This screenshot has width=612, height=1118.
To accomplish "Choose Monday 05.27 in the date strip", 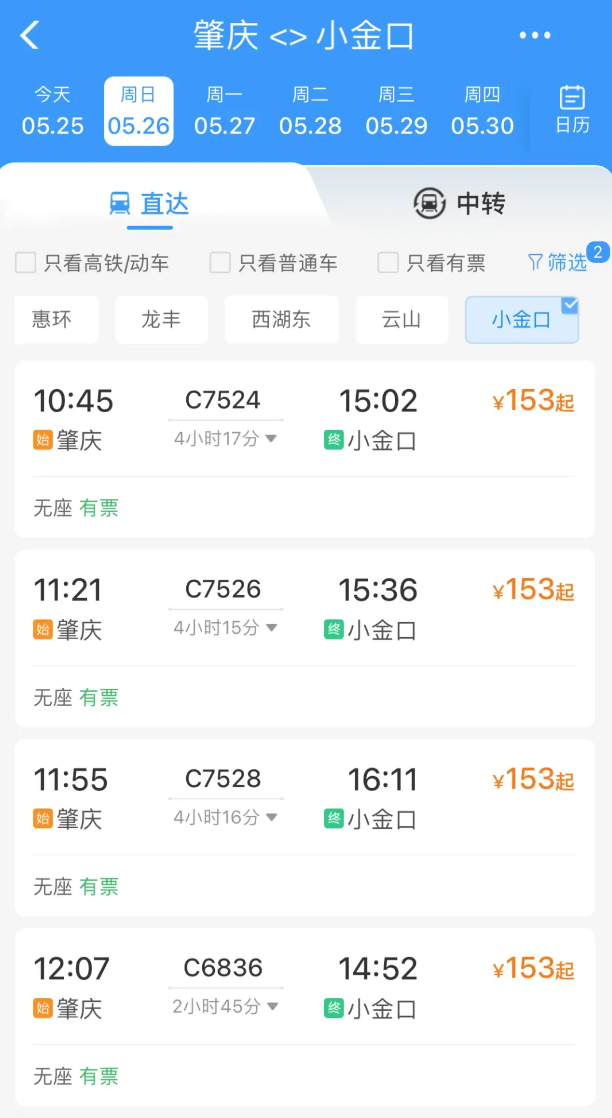I will click(x=225, y=111).
